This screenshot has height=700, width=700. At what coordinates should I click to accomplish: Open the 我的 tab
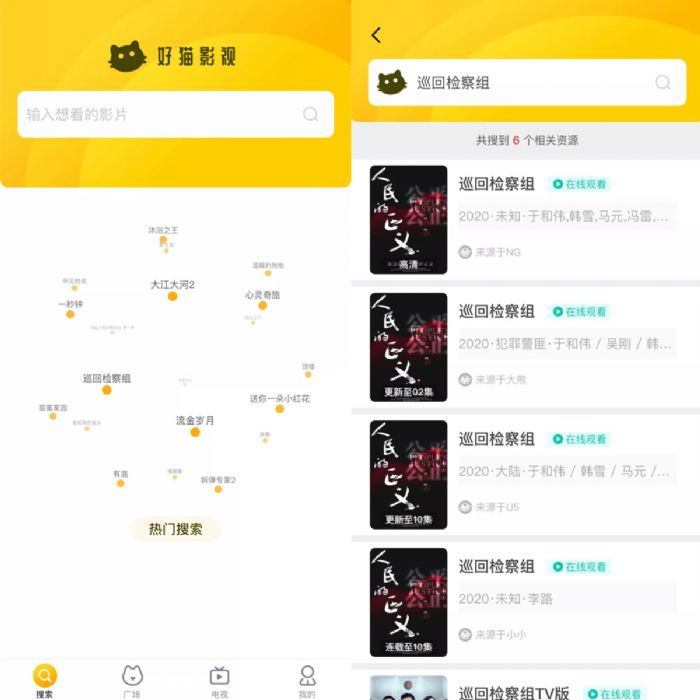click(307, 680)
